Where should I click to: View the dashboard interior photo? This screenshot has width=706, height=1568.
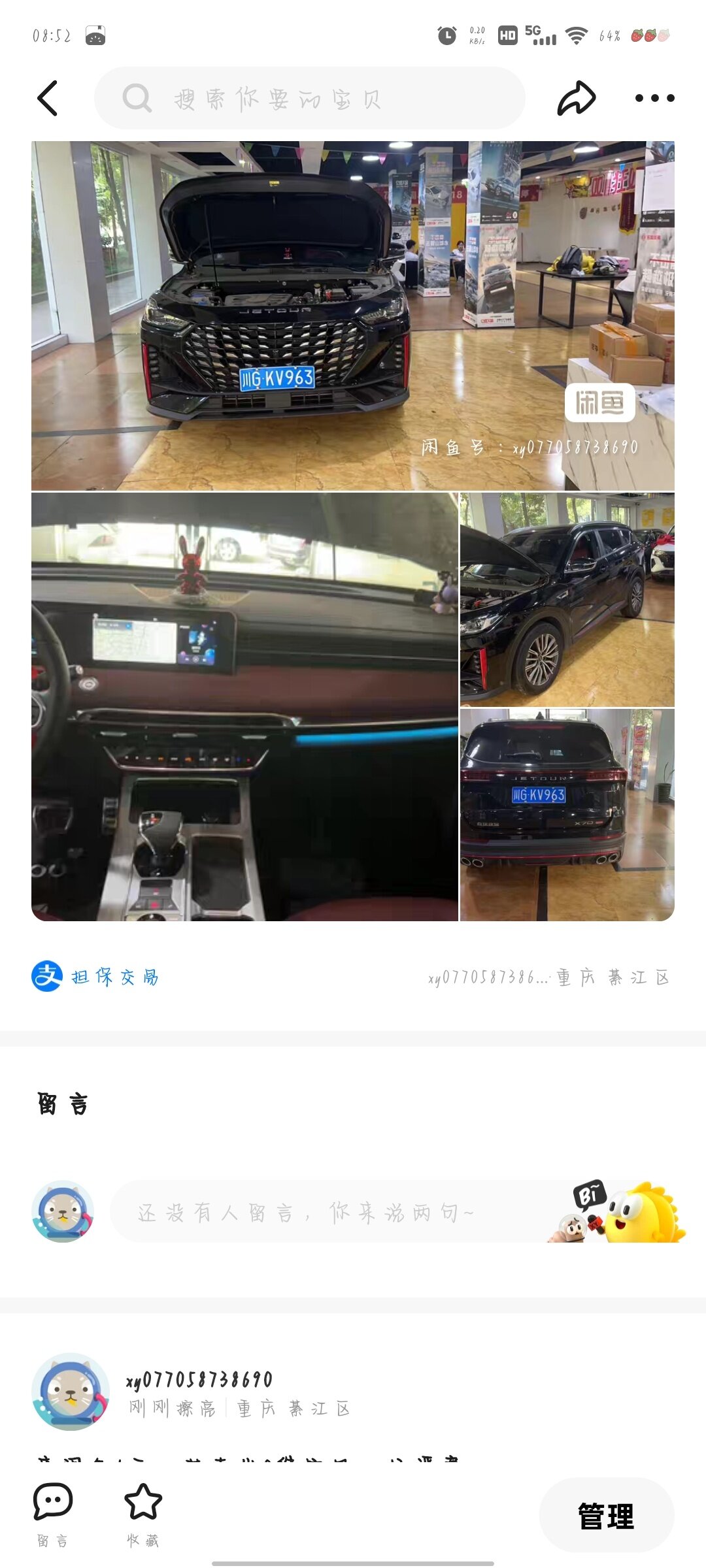(244, 707)
